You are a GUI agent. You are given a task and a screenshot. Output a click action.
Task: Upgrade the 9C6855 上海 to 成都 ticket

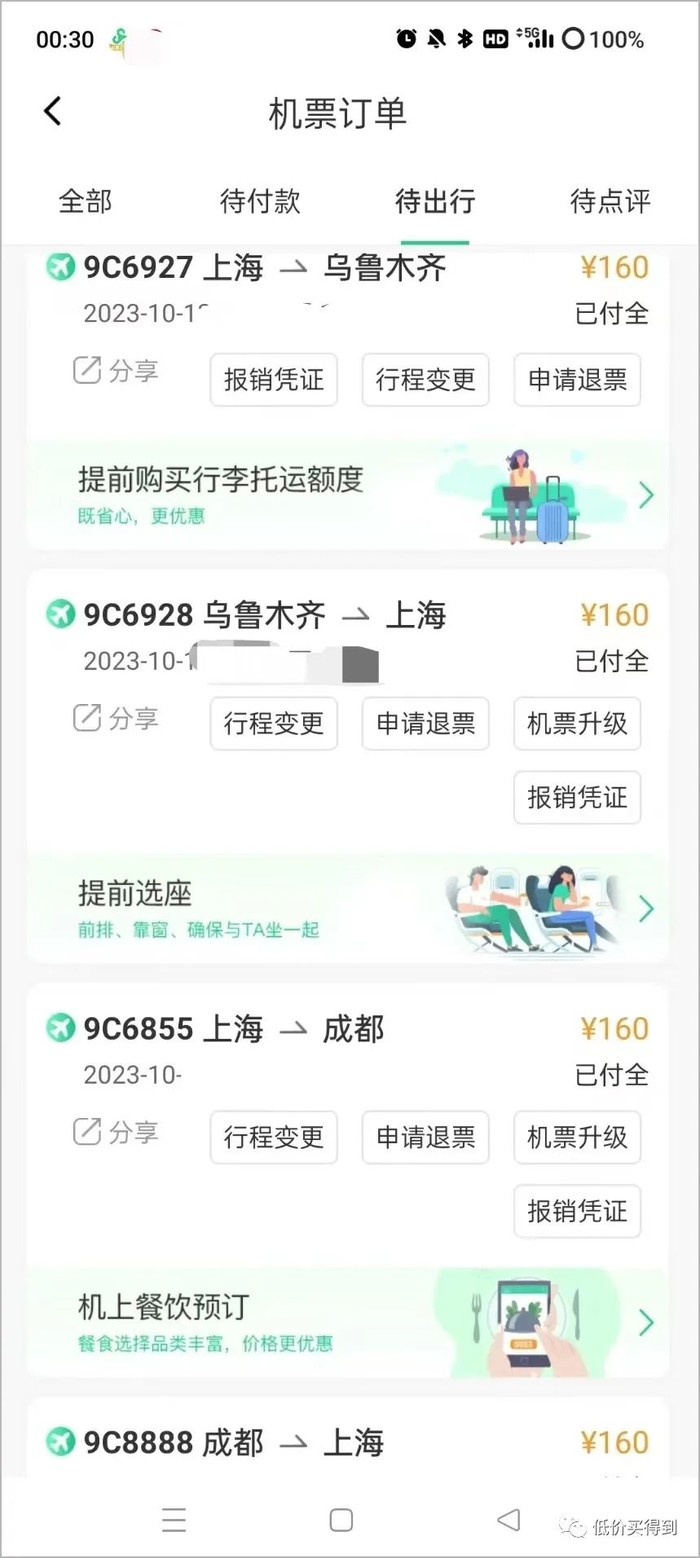click(x=578, y=1137)
